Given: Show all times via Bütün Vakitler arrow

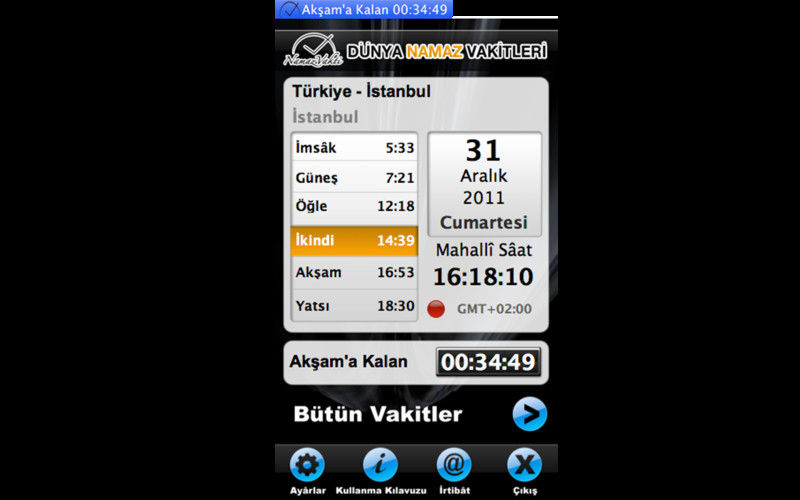Looking at the screenshot, I should (529, 414).
